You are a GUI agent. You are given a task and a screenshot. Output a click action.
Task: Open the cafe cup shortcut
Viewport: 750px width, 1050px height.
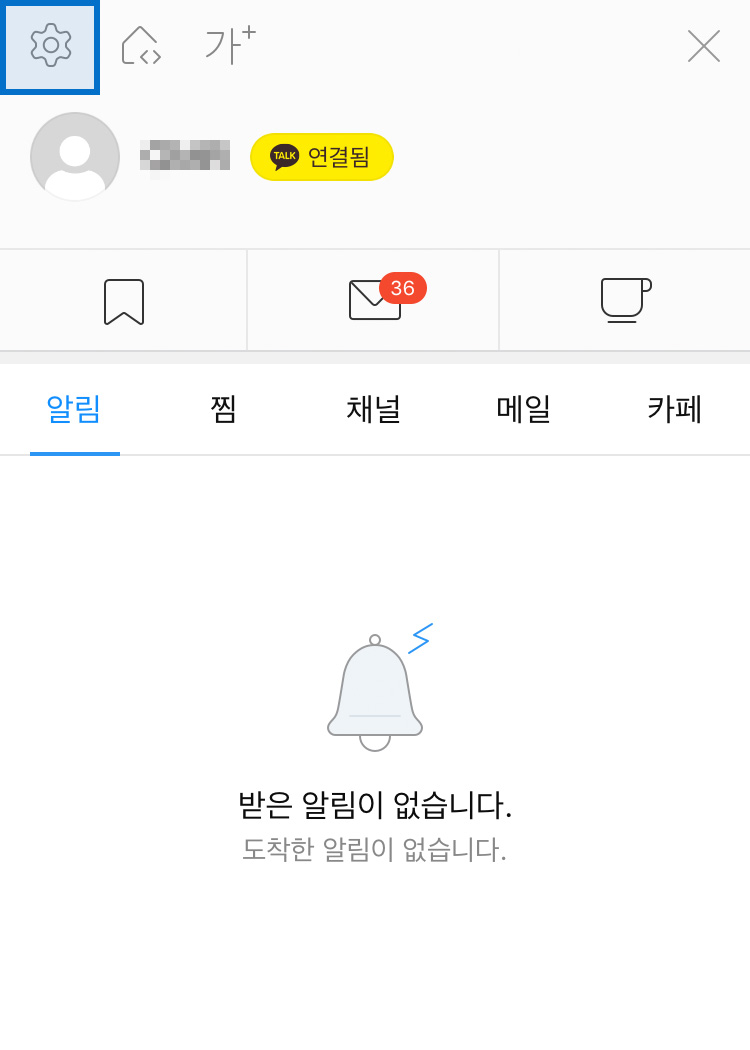tap(625, 300)
